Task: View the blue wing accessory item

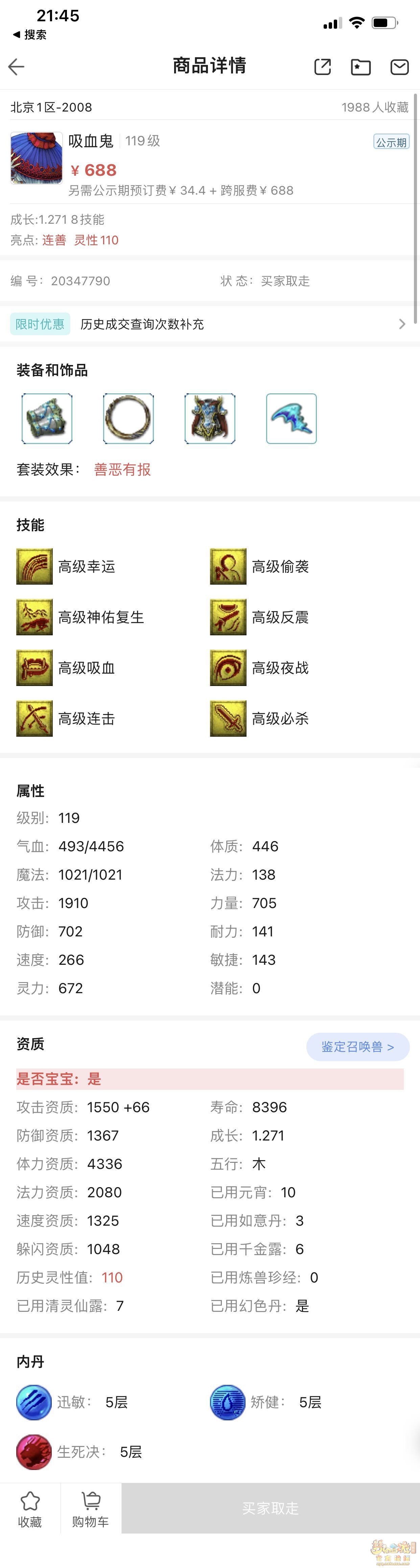Action: click(291, 418)
